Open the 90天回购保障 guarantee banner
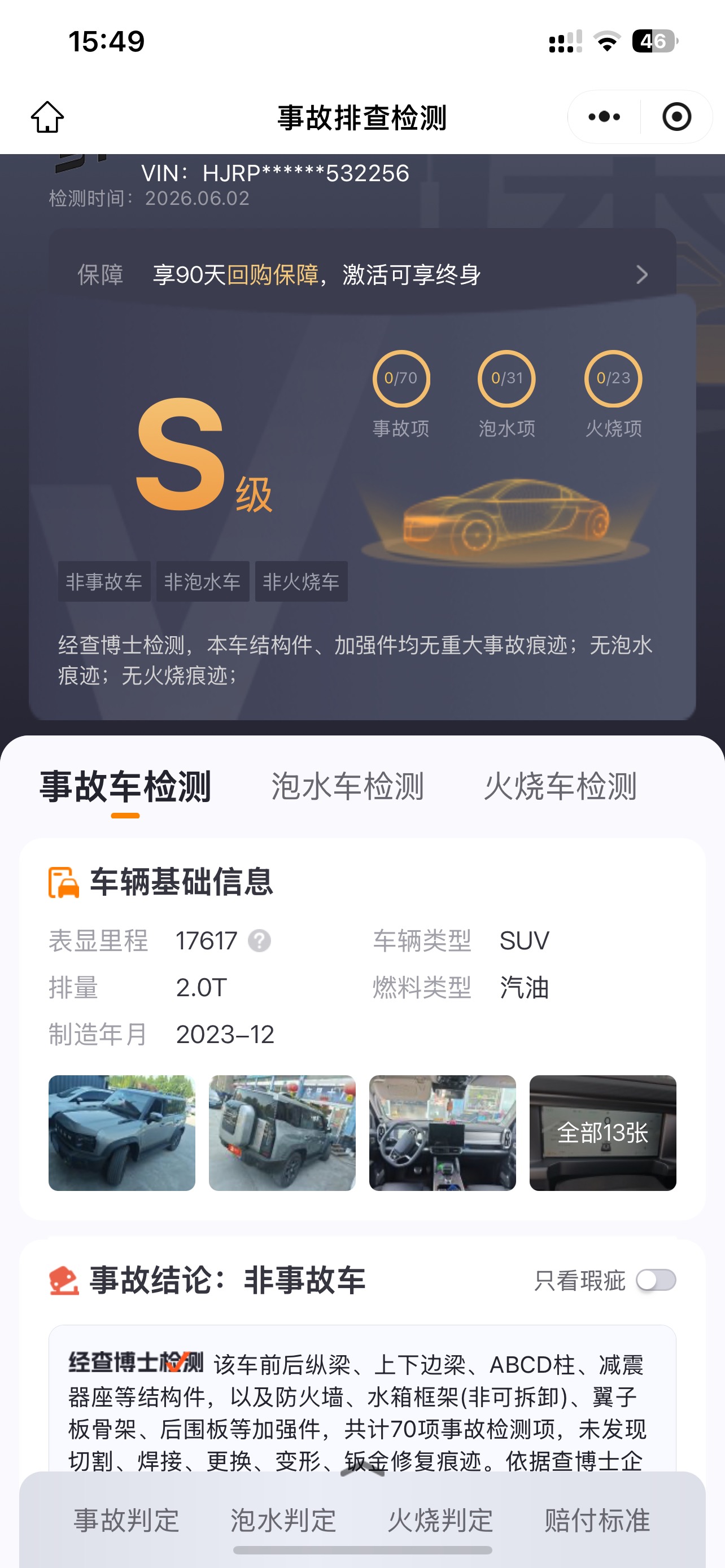725x1568 pixels. 362,274
